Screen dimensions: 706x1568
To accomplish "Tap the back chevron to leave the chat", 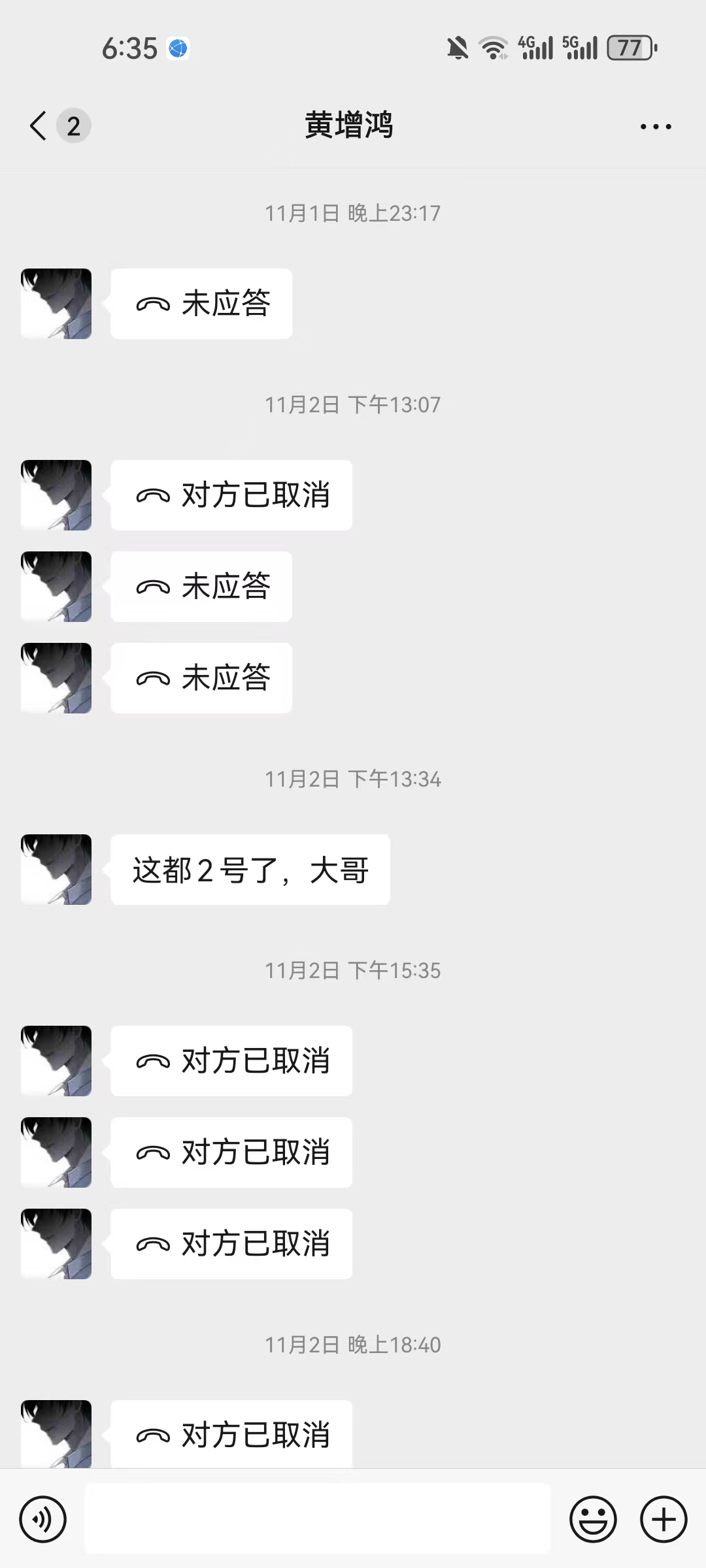I will click(x=38, y=125).
